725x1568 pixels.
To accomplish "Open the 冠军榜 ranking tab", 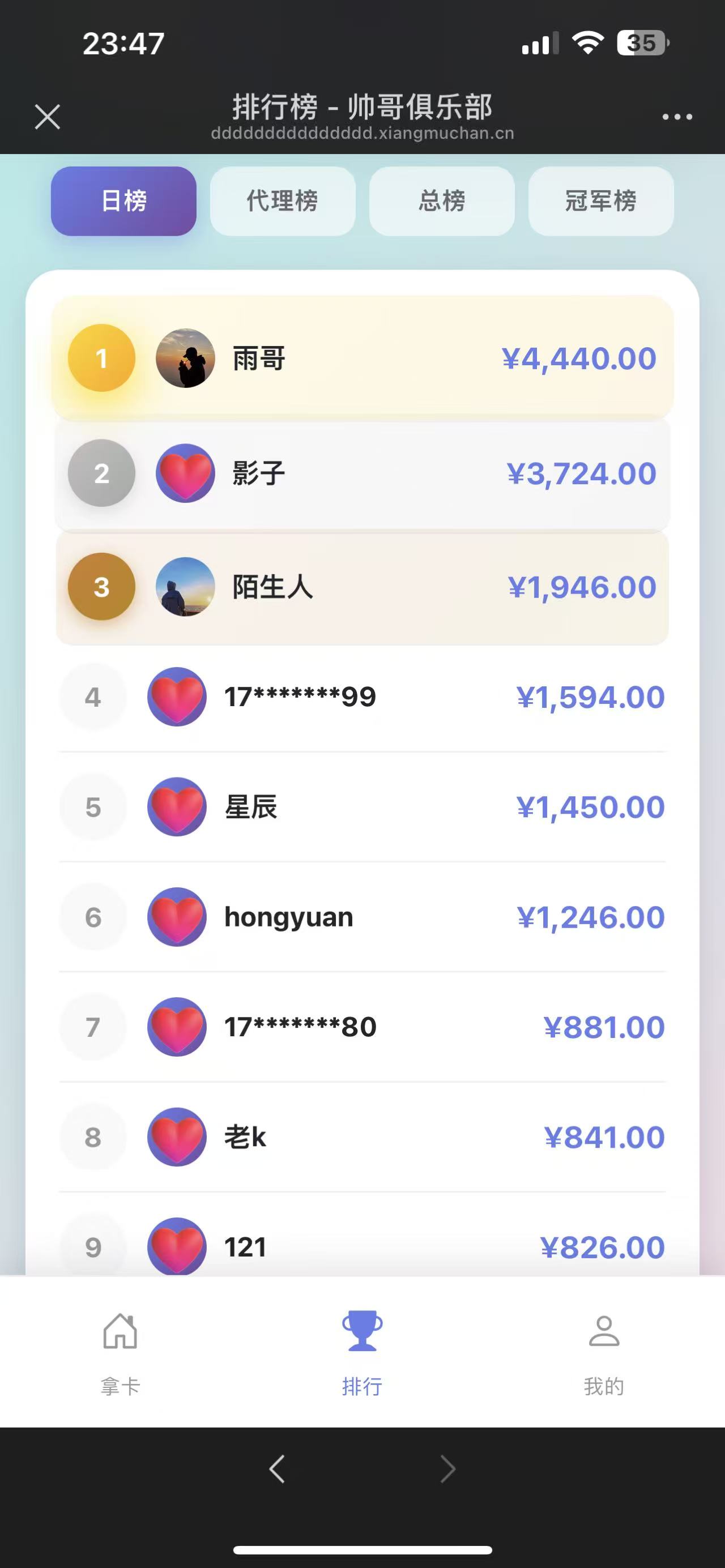I will tap(601, 201).
